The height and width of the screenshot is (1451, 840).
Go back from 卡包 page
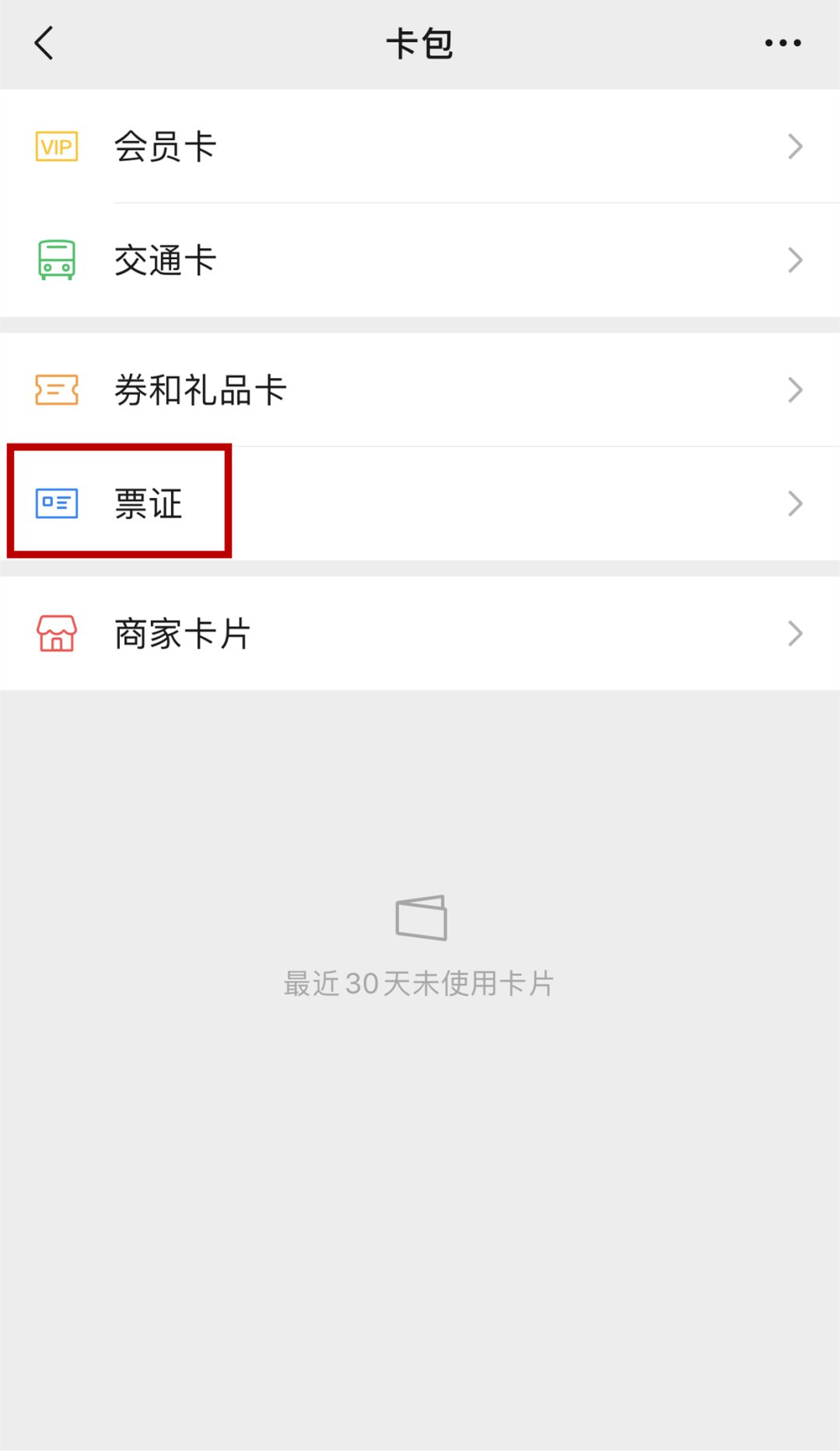[x=44, y=44]
